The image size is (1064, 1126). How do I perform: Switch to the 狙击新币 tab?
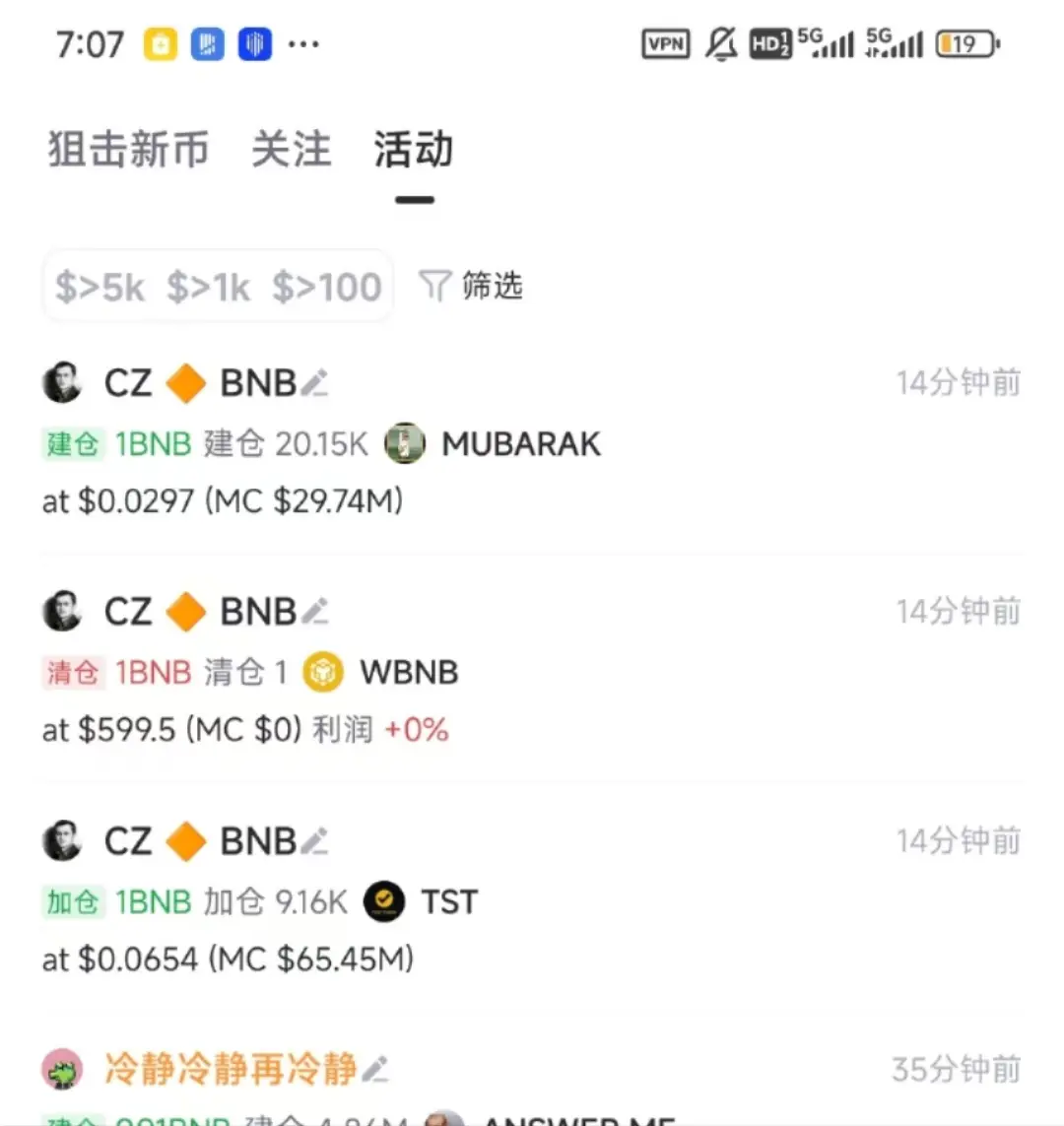[x=128, y=150]
